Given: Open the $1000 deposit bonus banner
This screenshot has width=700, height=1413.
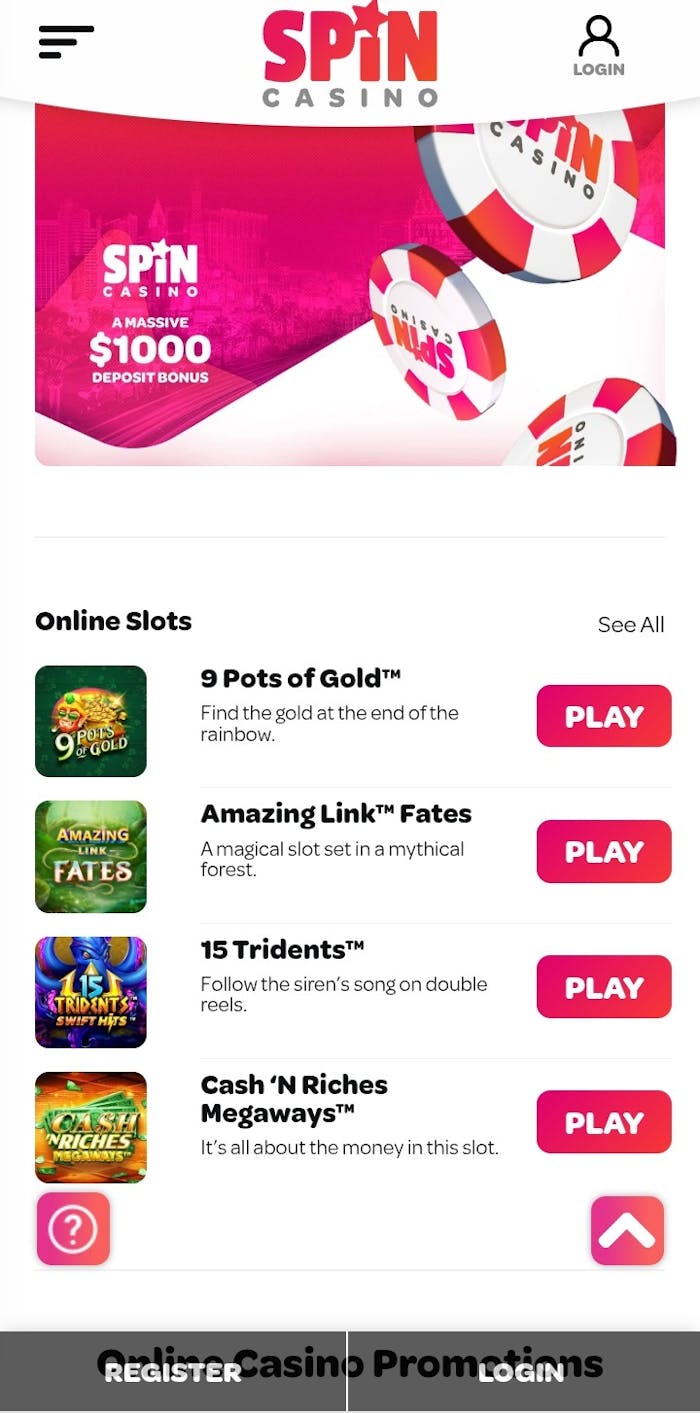Looking at the screenshot, I should tap(350, 285).
